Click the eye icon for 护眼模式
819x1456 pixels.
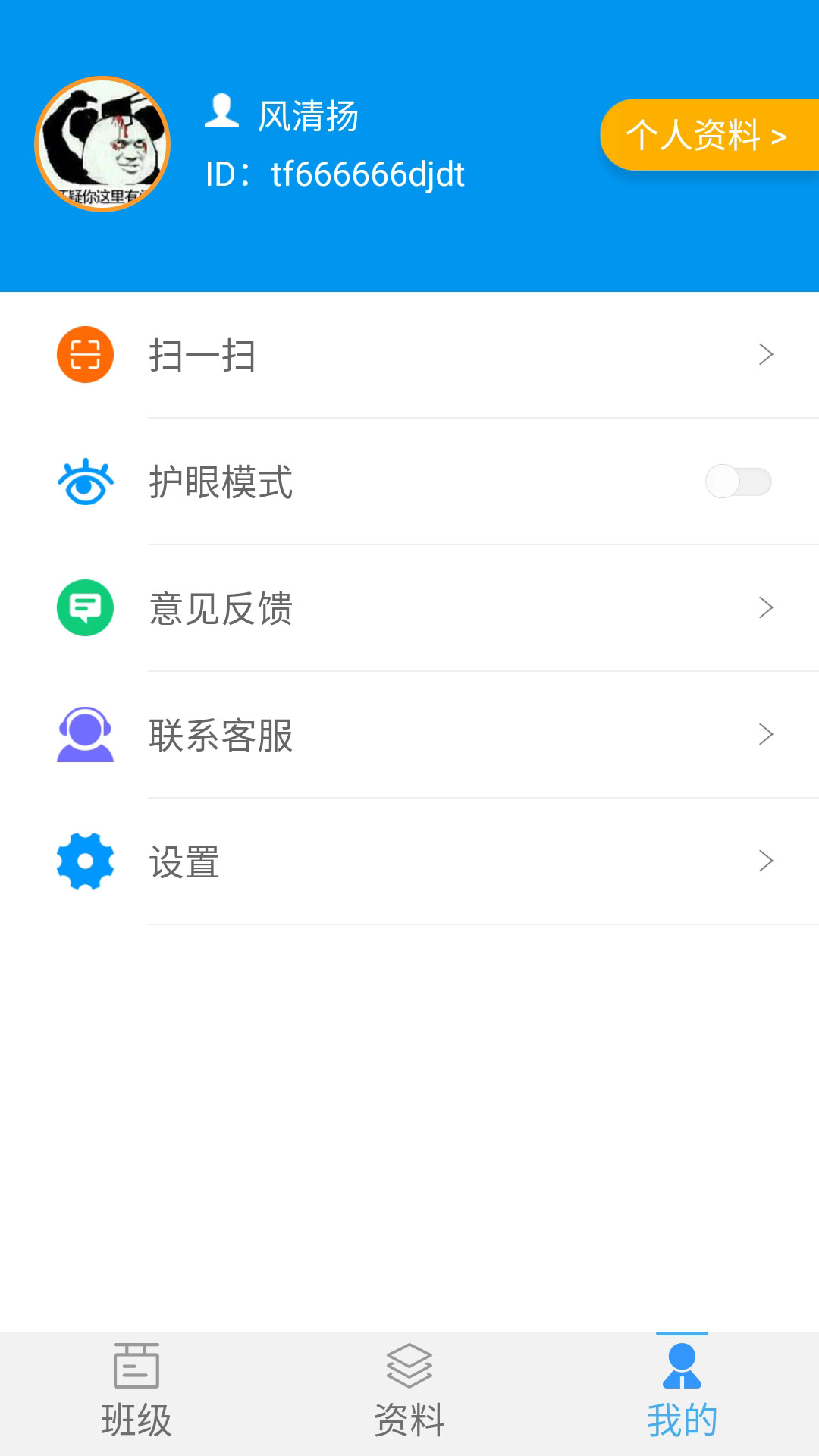pos(84,480)
